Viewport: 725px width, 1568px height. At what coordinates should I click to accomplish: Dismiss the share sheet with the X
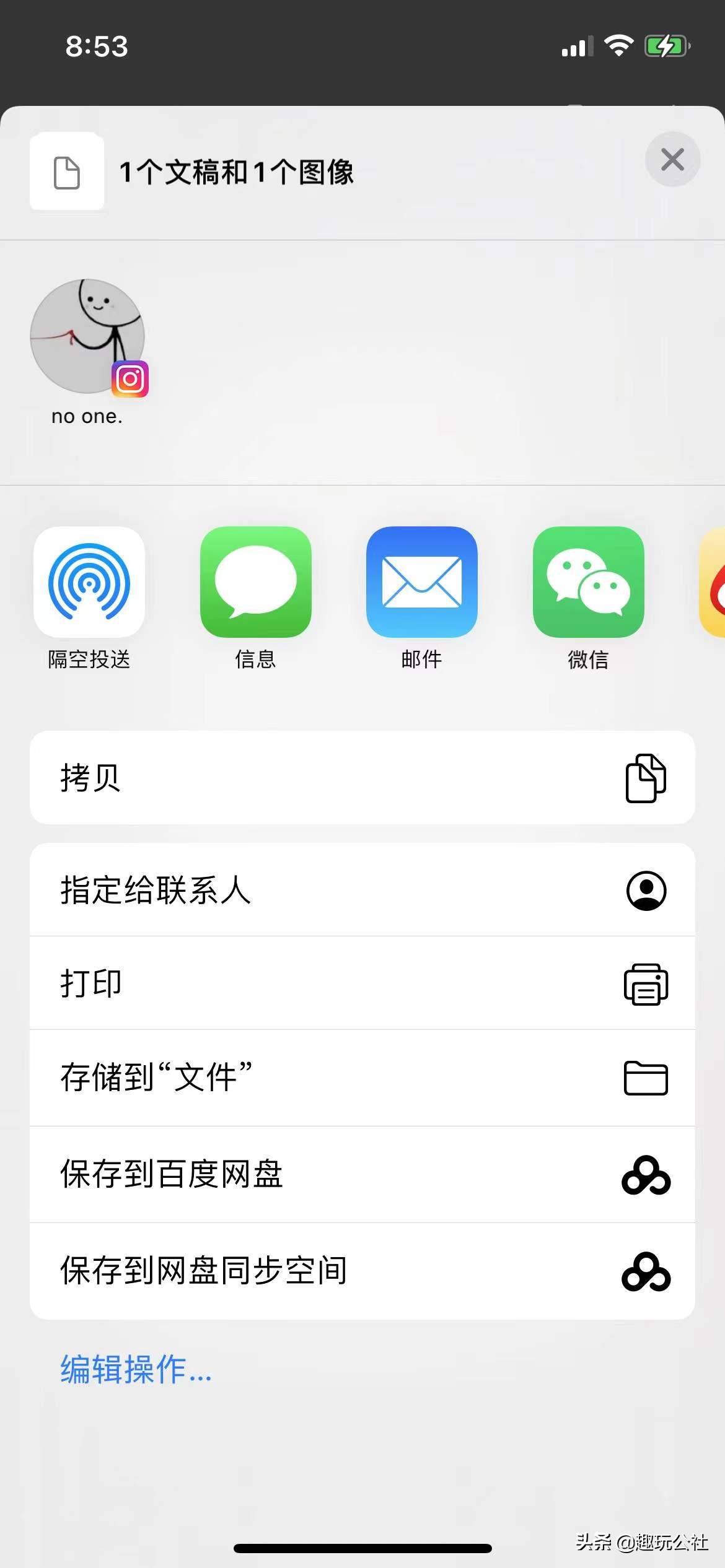pos(673,159)
